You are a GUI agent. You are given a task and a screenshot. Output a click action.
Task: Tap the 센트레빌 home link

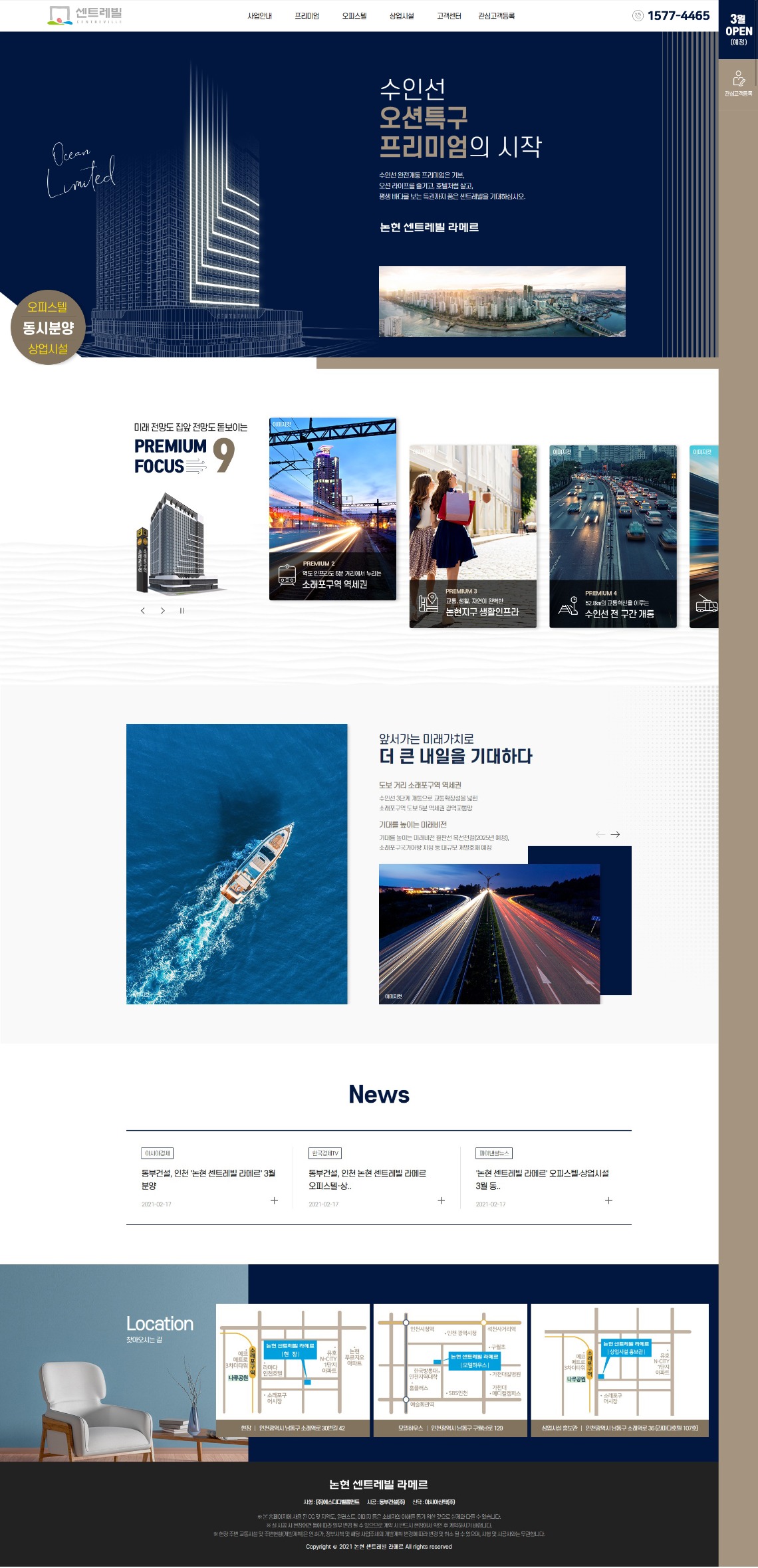pos(85,15)
